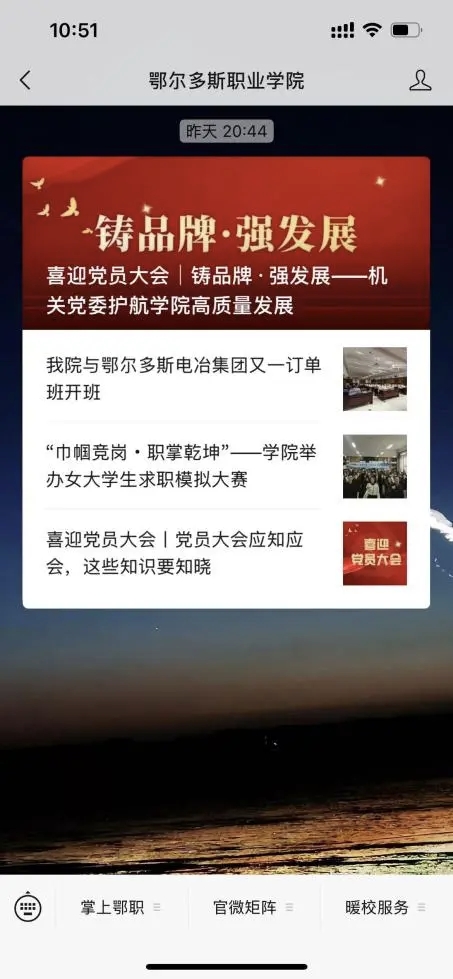Open article about 鄂尔多斯电冶集团订单班开班
The height and width of the screenshot is (979, 453).
pyautogui.click(x=226, y=378)
